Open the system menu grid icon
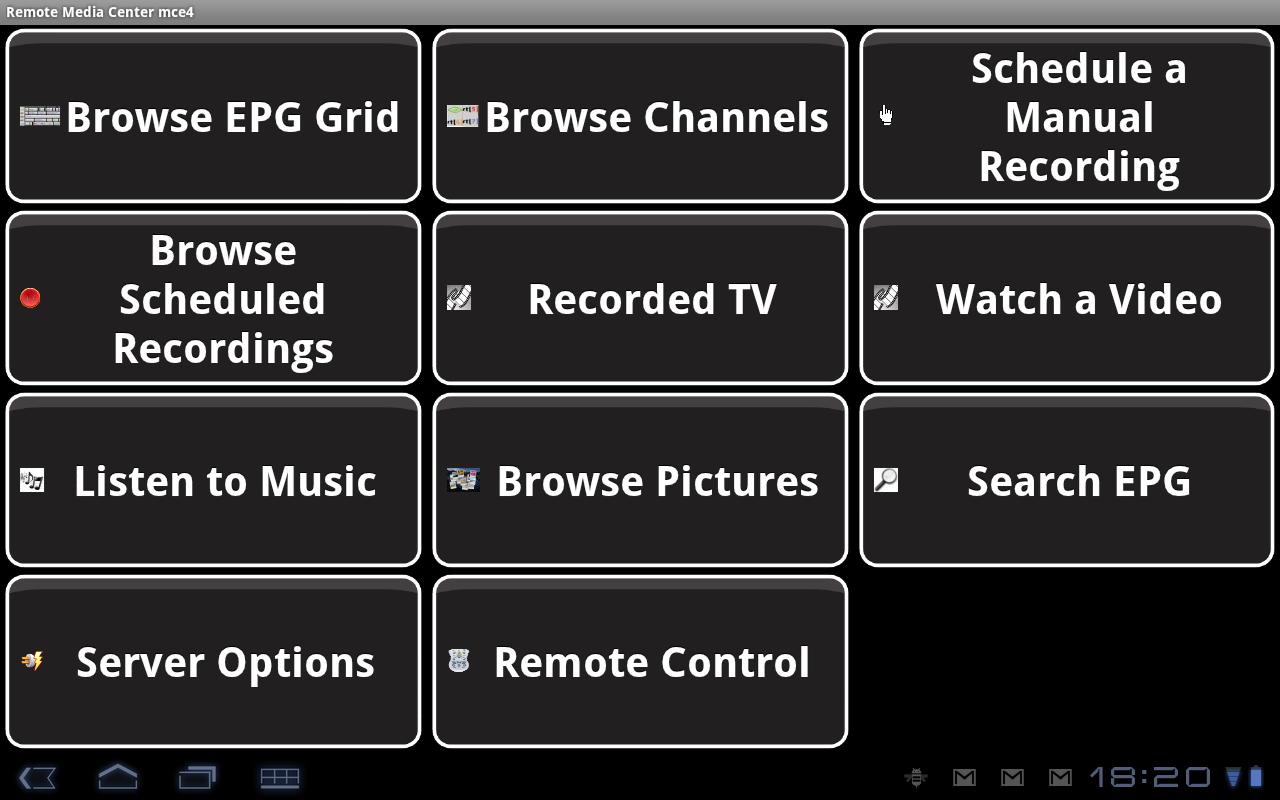 click(x=279, y=777)
